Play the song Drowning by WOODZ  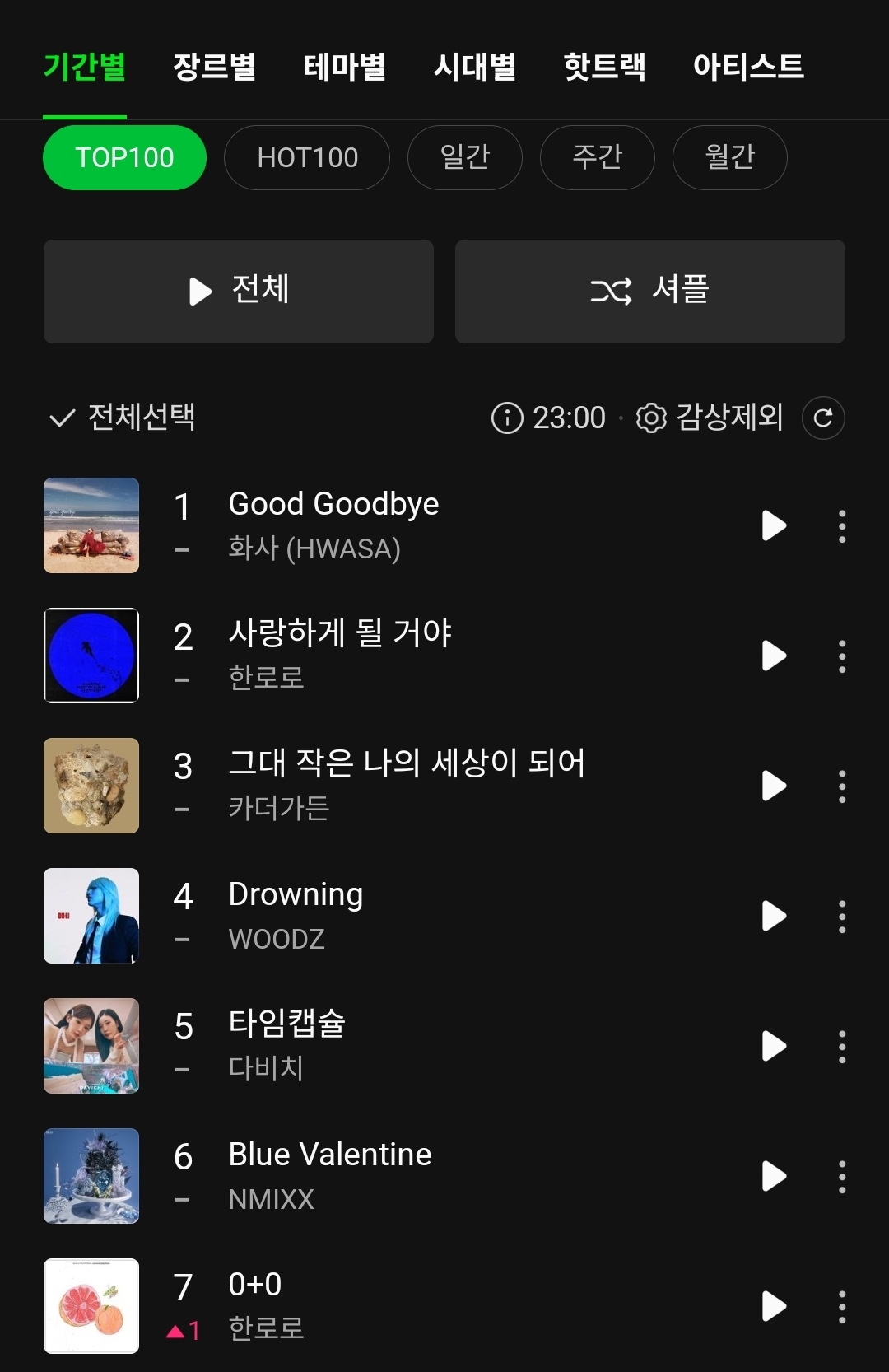coord(772,915)
